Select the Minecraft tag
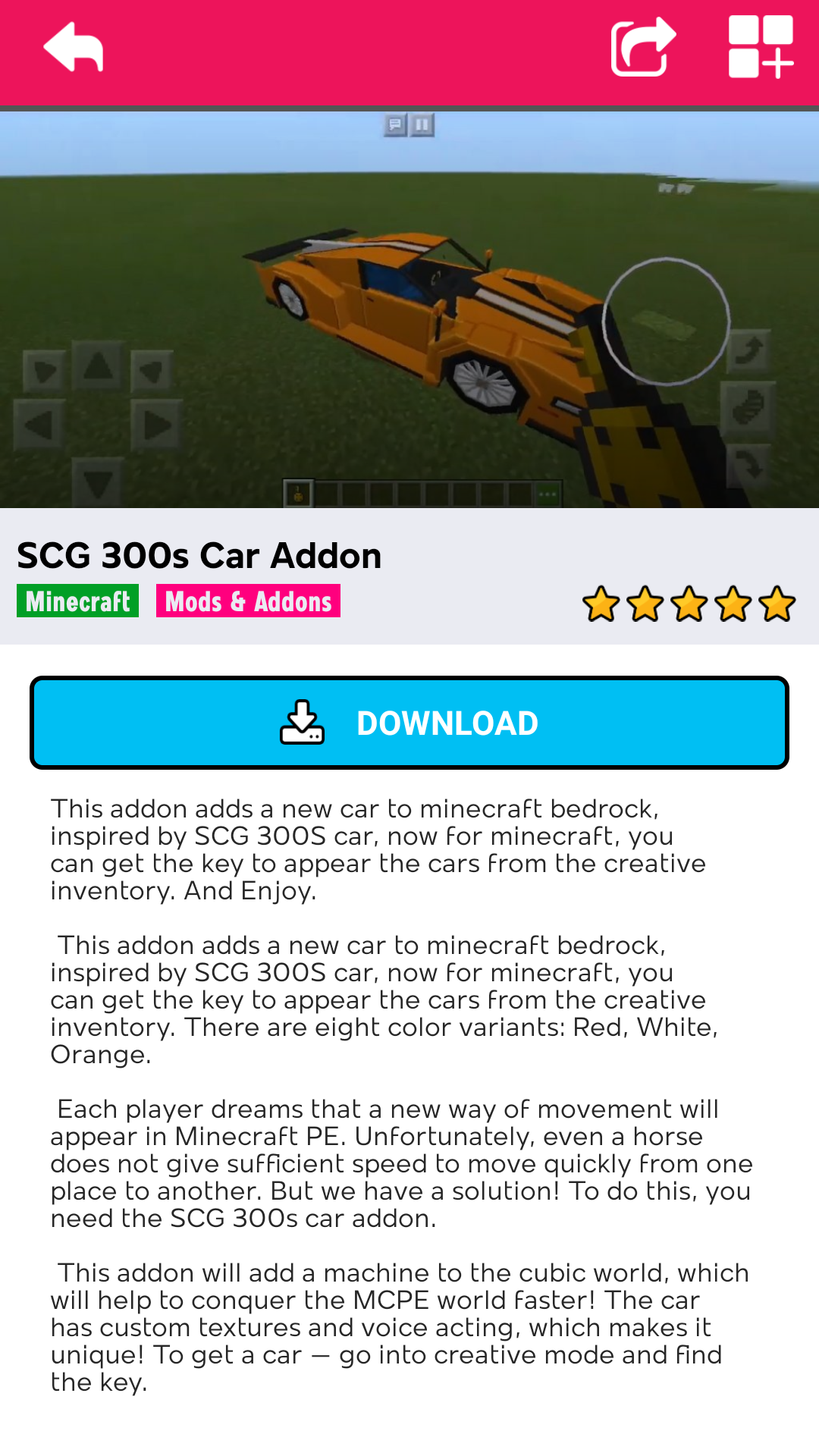This screenshot has height=1456, width=819. 78,601
